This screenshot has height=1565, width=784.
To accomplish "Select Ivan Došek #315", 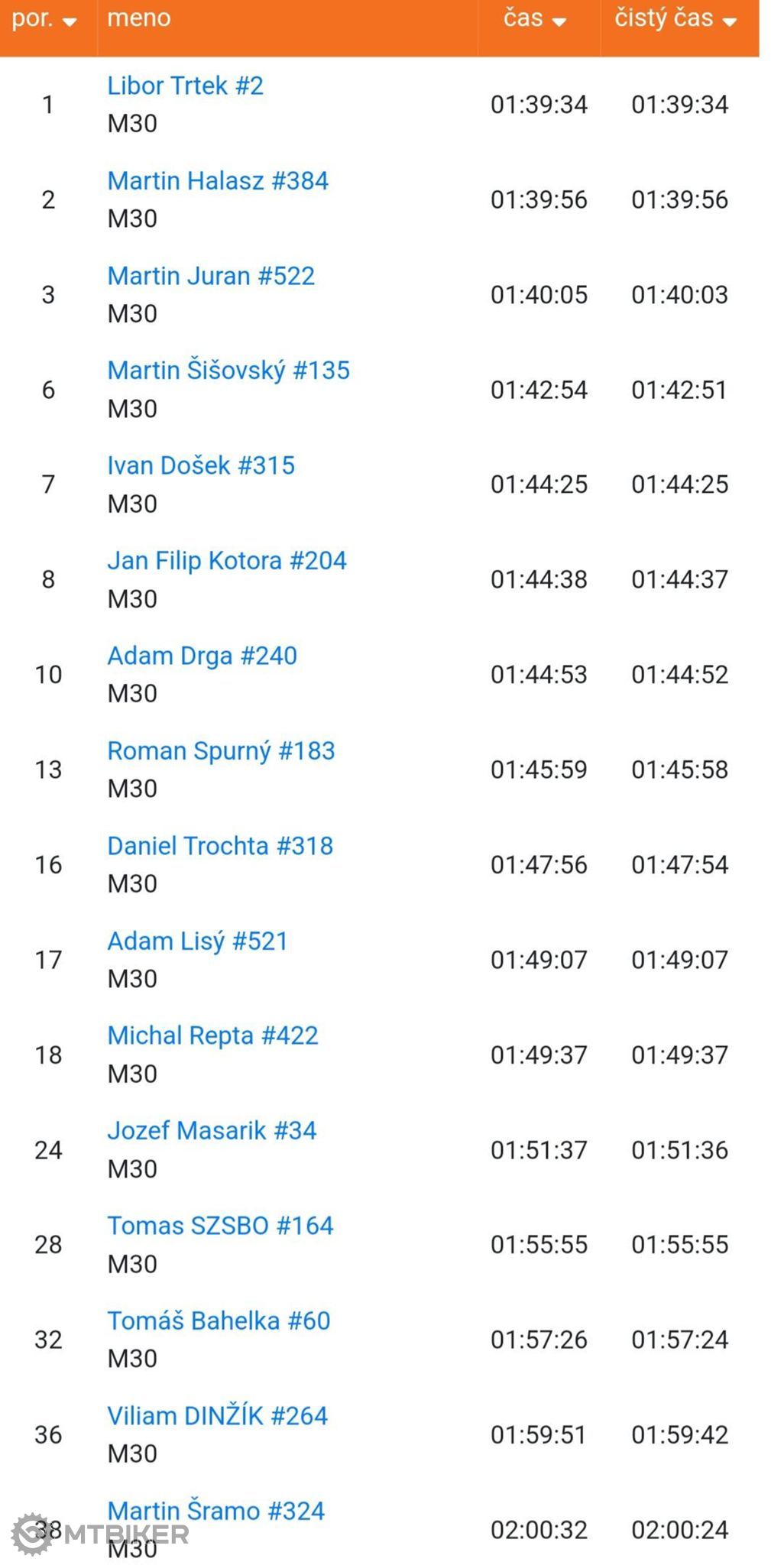I will click(x=201, y=465).
